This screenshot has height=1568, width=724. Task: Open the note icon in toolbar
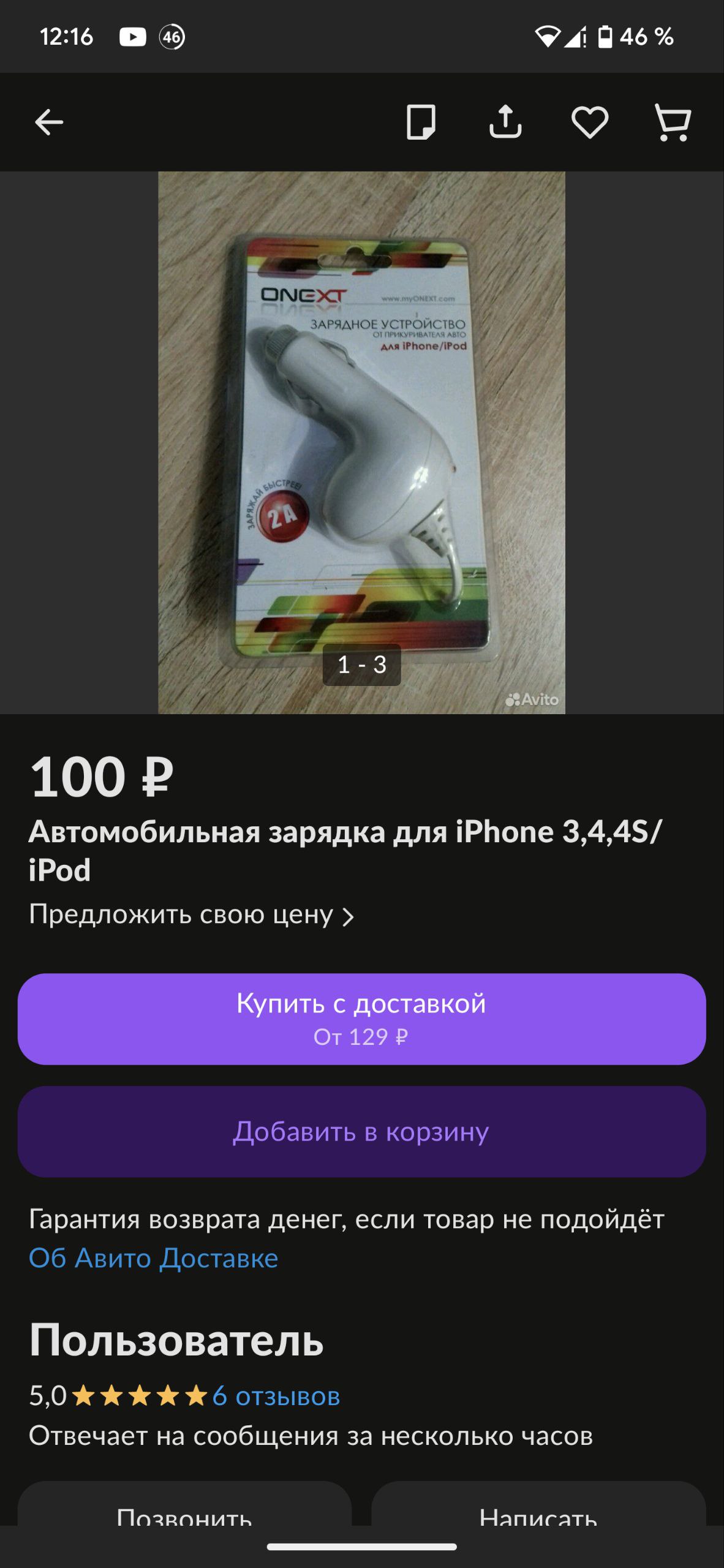click(x=421, y=123)
